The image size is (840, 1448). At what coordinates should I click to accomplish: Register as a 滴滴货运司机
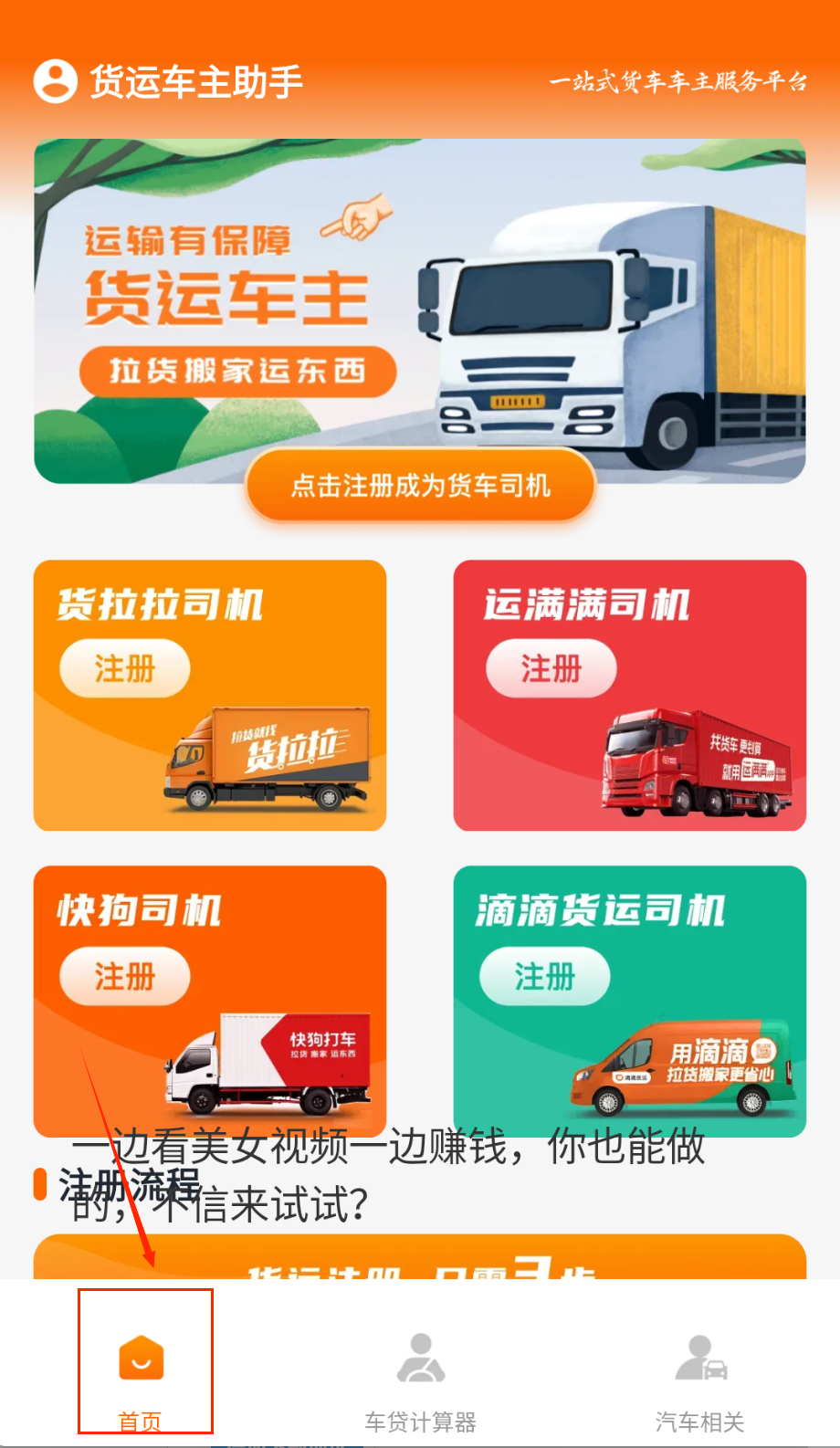544,976
